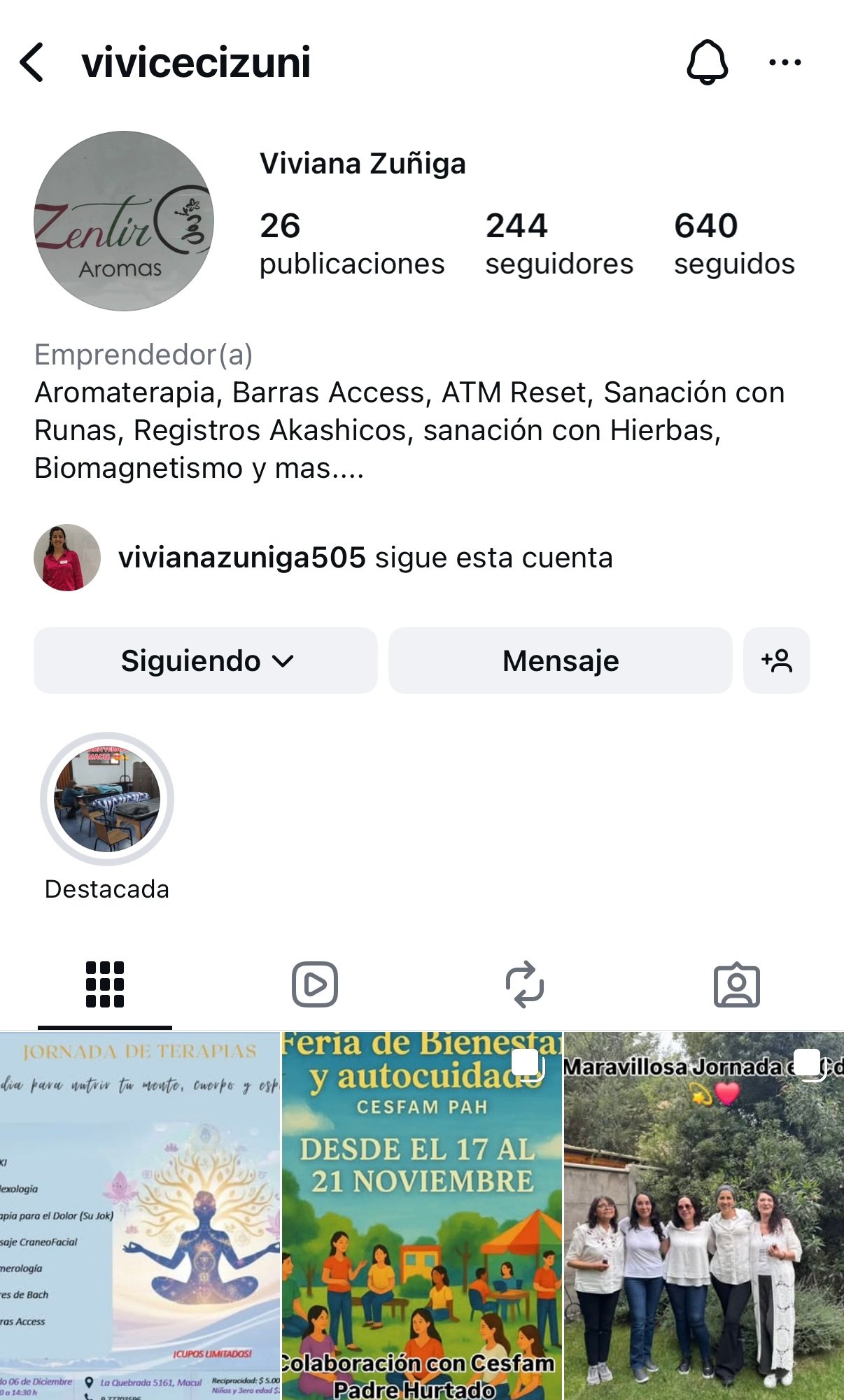The width and height of the screenshot is (844, 1400).
Task: Open the notifications bell settings
Action: [x=707, y=62]
